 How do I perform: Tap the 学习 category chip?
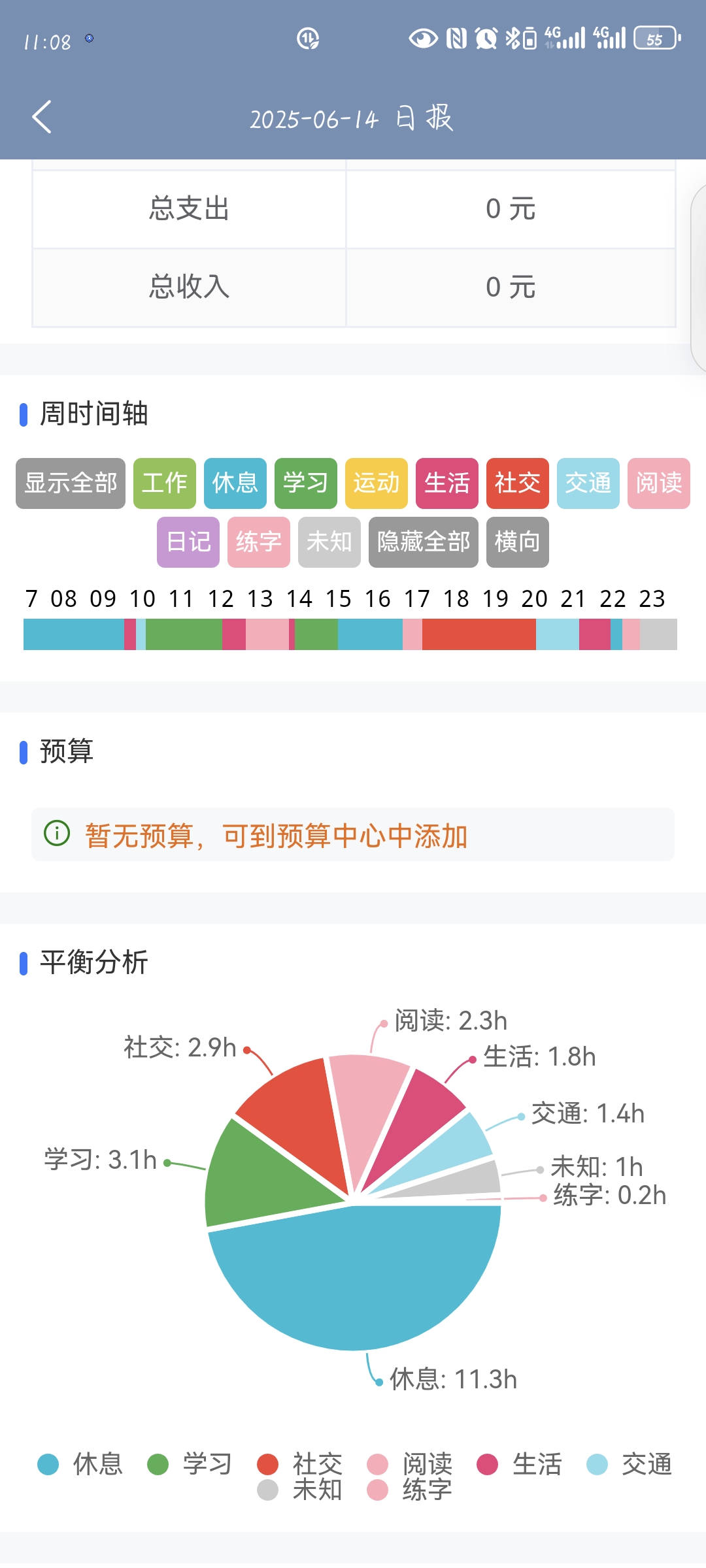coord(306,483)
